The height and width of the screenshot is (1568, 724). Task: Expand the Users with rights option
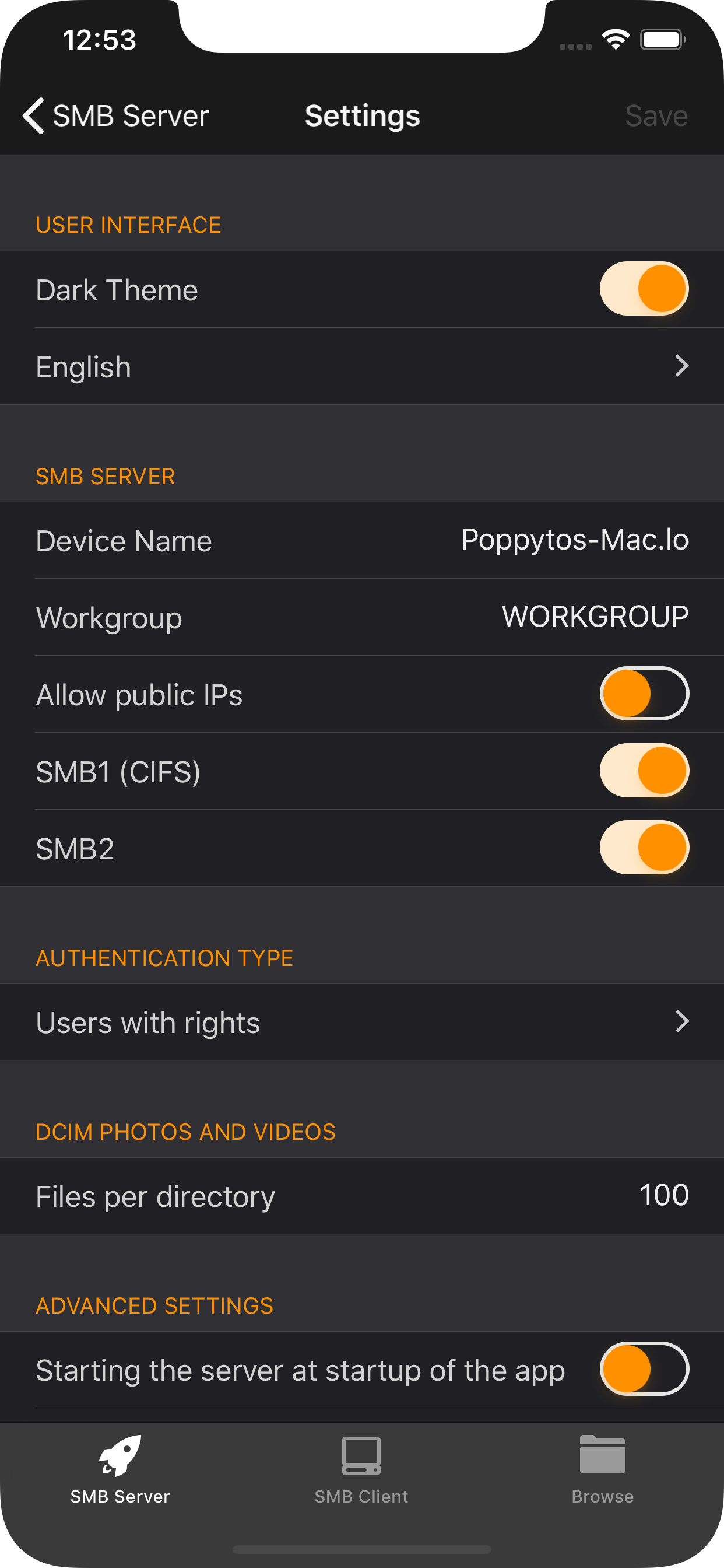(362, 1022)
